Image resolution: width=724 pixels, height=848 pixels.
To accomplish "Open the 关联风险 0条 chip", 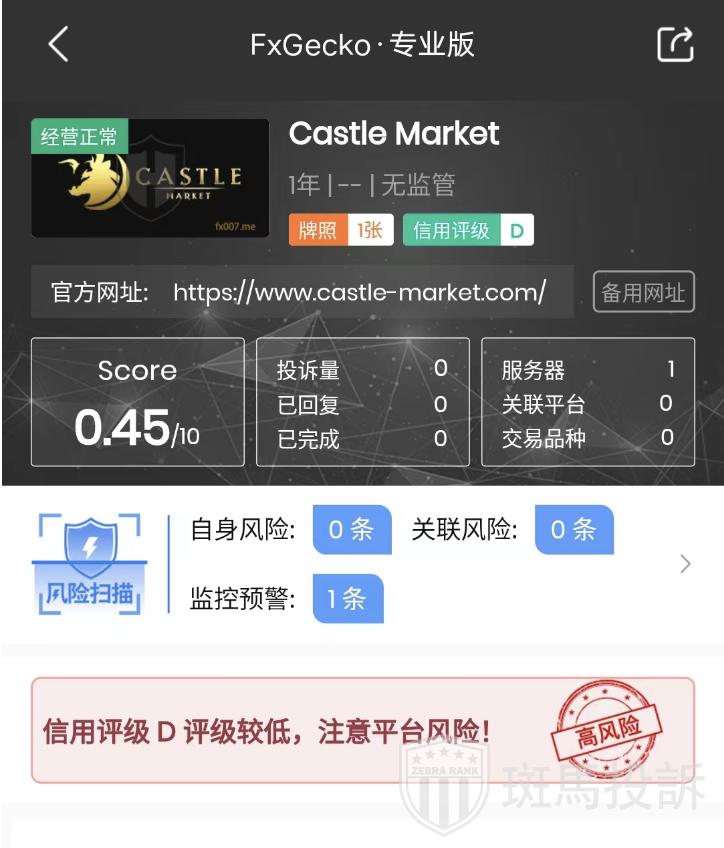I will point(573,530).
